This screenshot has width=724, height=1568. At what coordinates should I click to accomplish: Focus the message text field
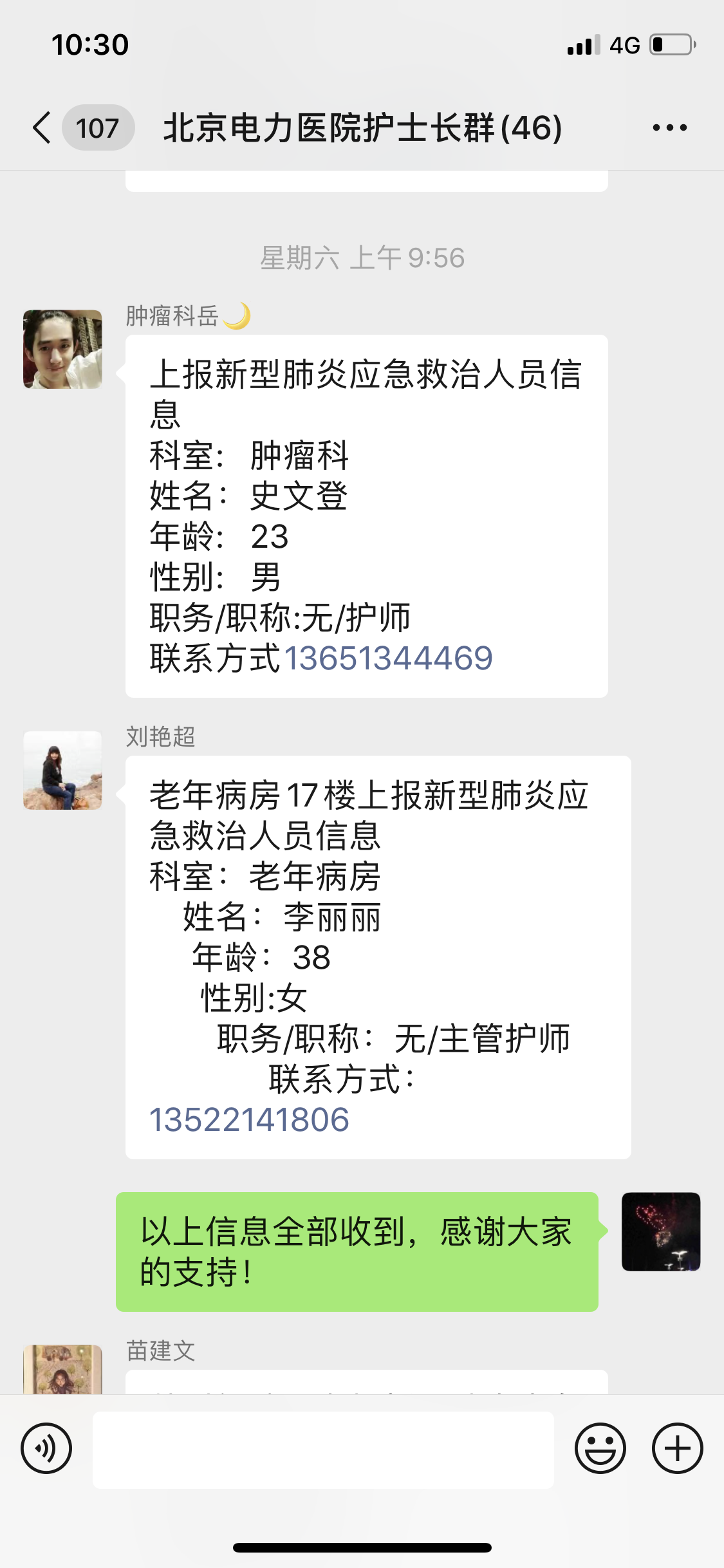click(x=323, y=1450)
